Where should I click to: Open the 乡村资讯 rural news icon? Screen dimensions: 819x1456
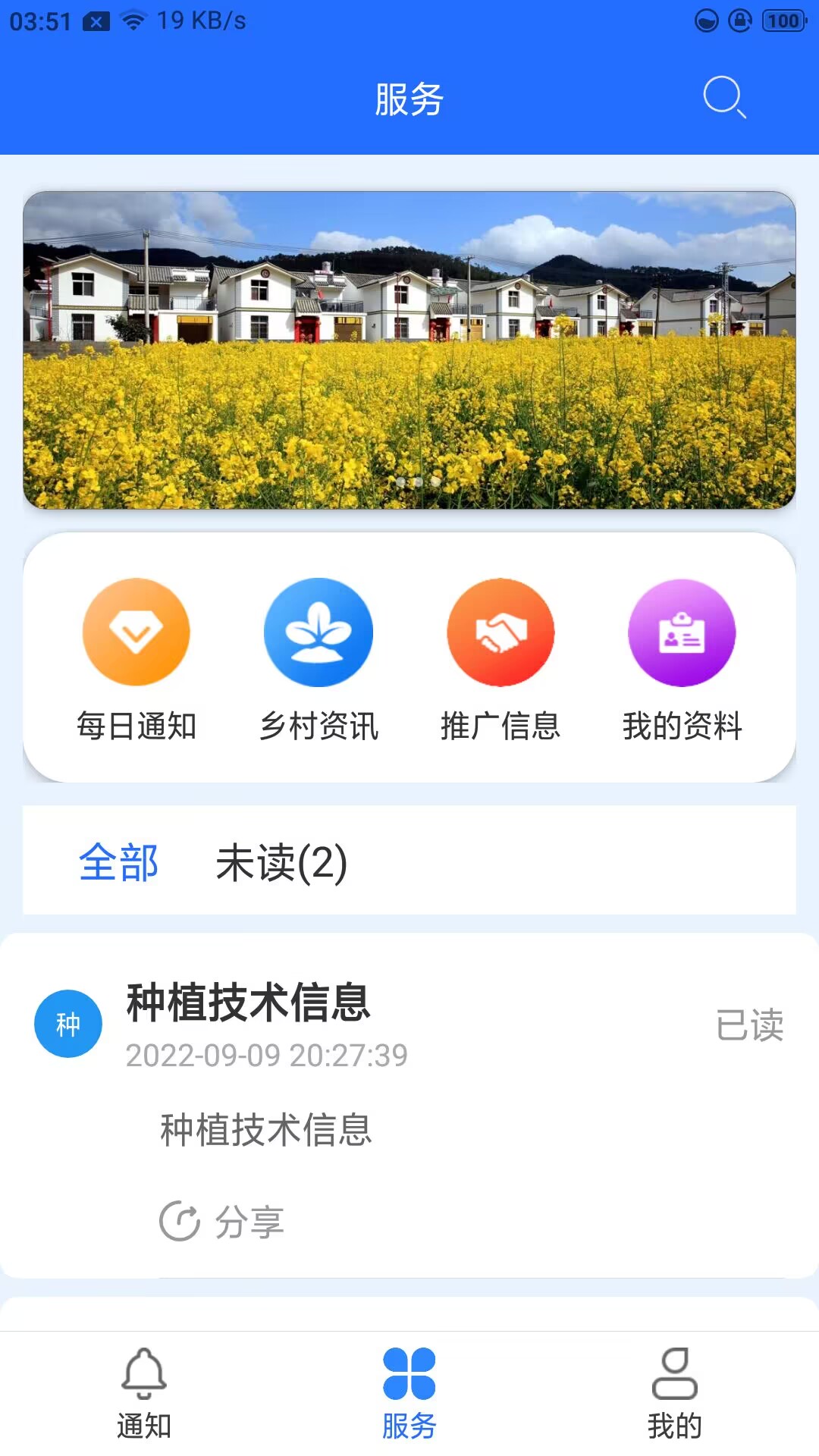(x=318, y=634)
